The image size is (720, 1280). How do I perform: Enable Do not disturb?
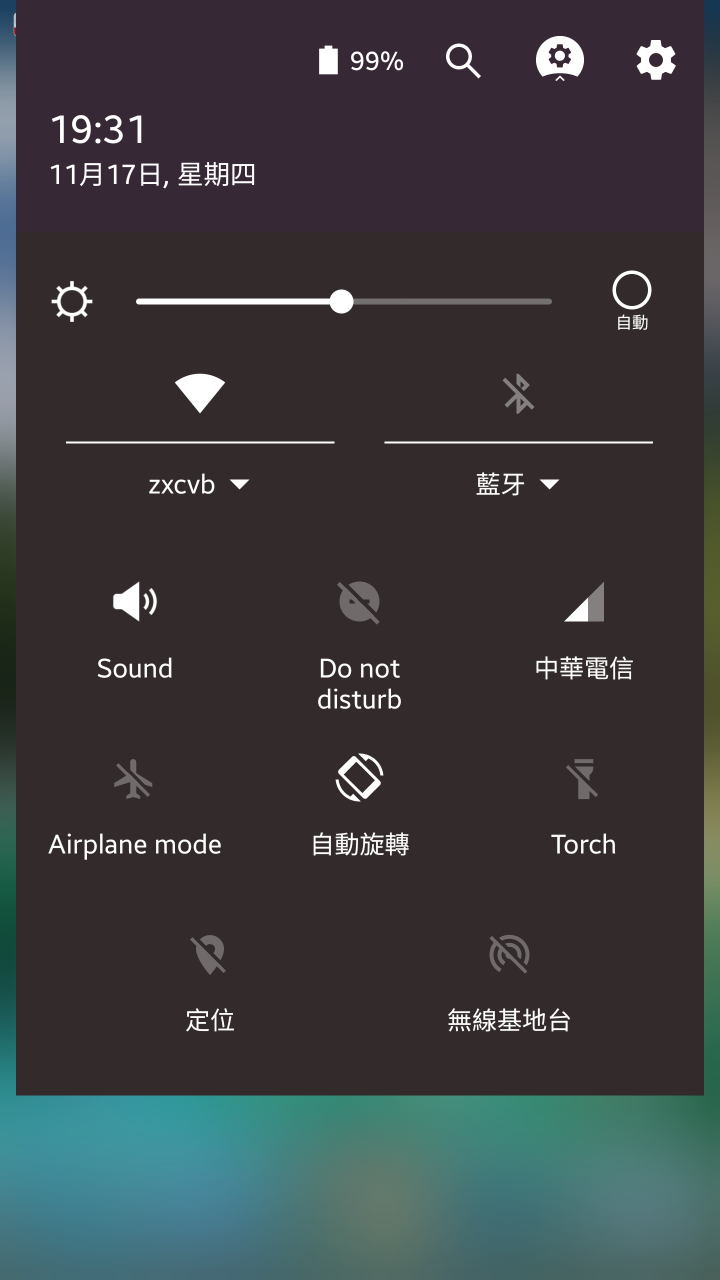tap(359, 603)
